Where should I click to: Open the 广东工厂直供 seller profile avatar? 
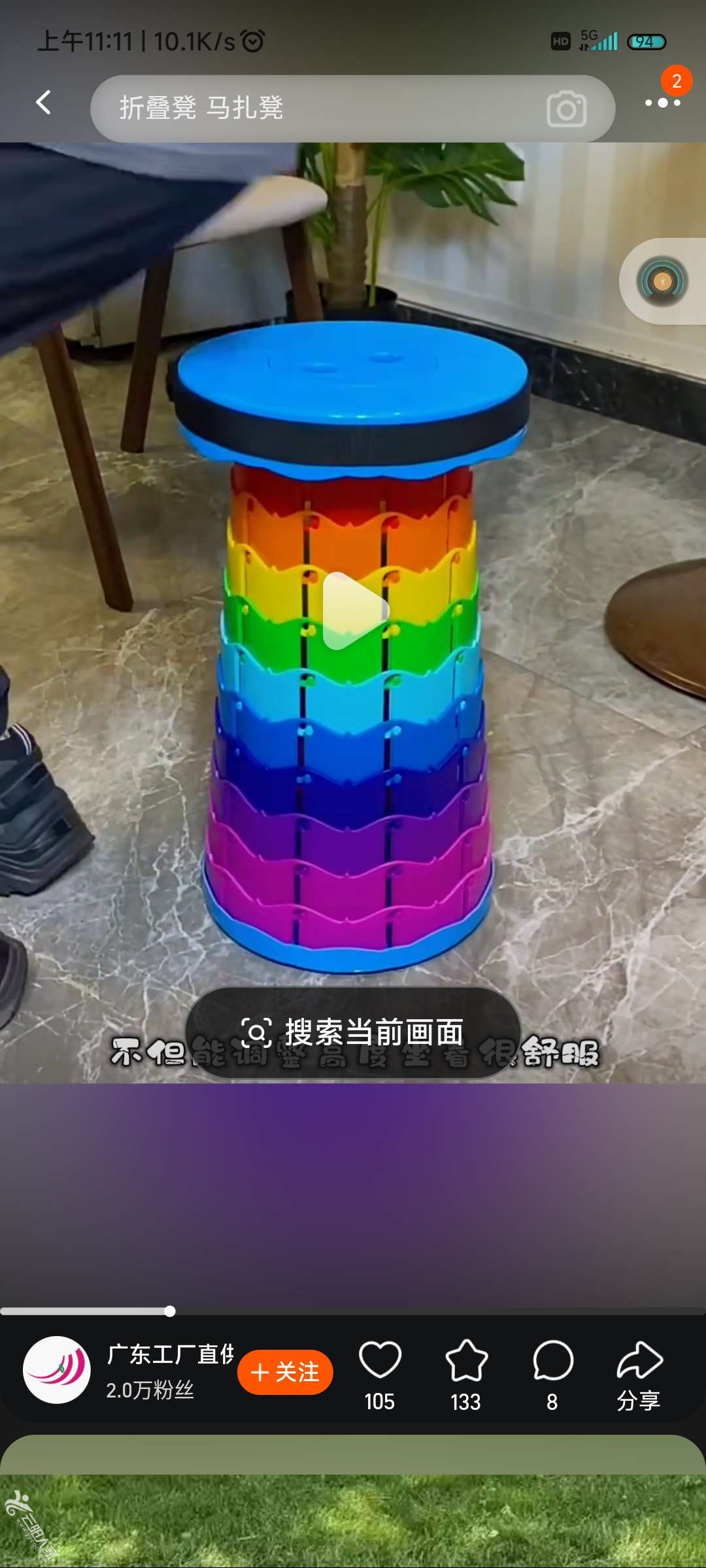point(57,1370)
